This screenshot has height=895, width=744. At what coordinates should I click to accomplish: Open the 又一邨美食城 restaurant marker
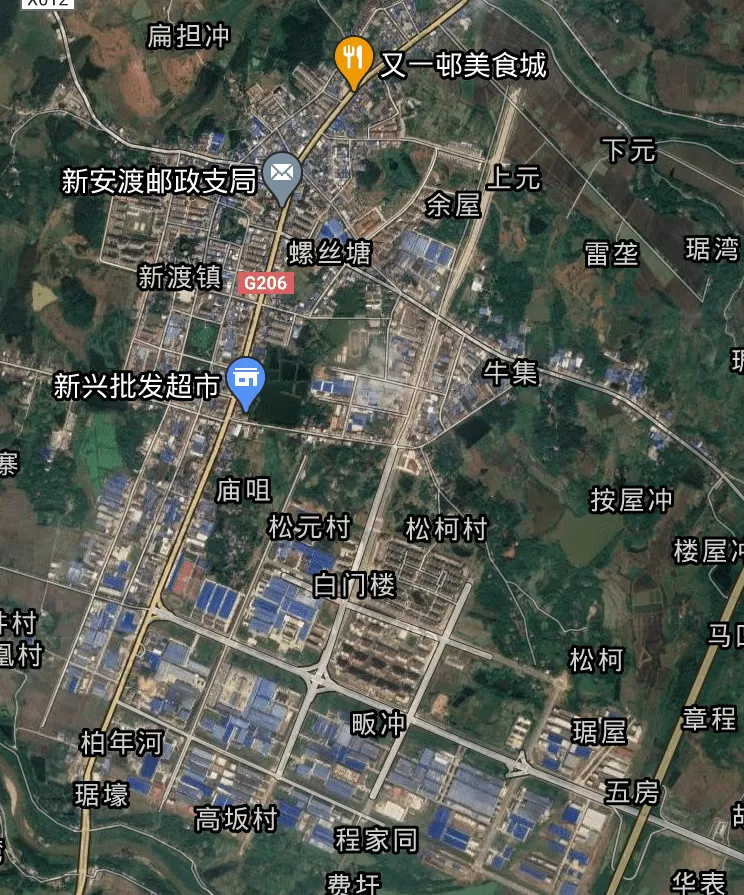352,58
